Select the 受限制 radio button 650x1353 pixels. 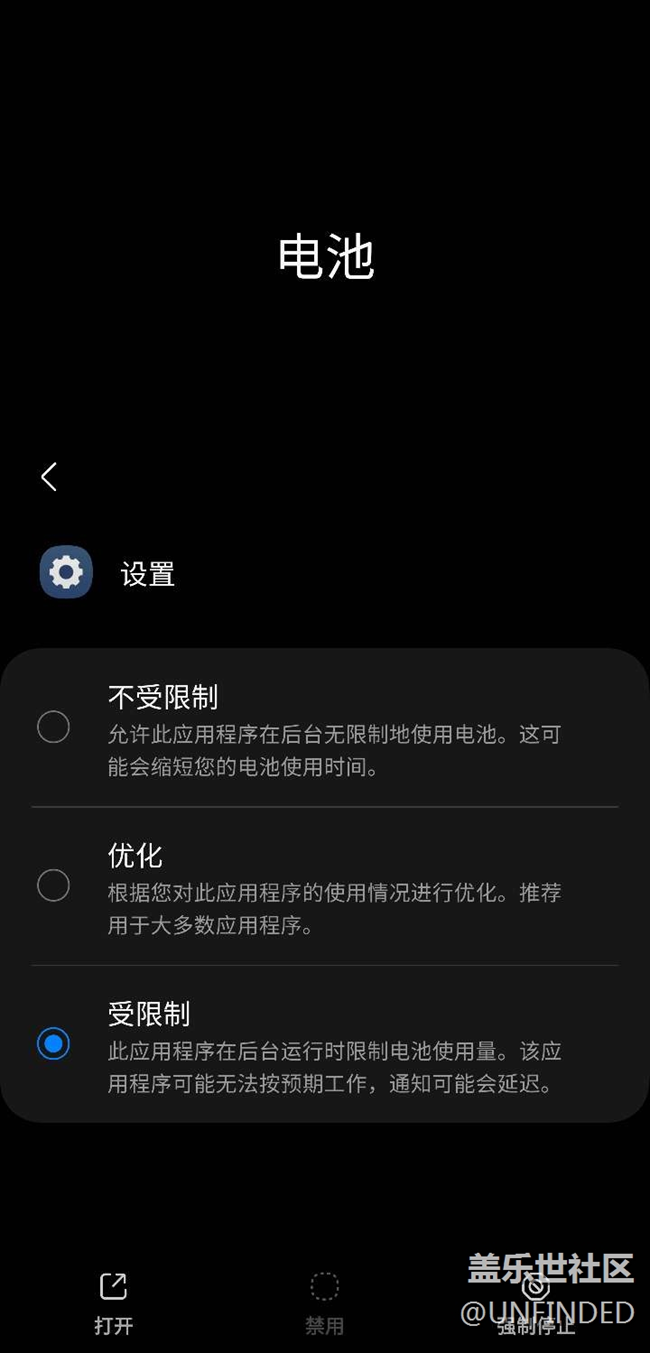point(53,1044)
